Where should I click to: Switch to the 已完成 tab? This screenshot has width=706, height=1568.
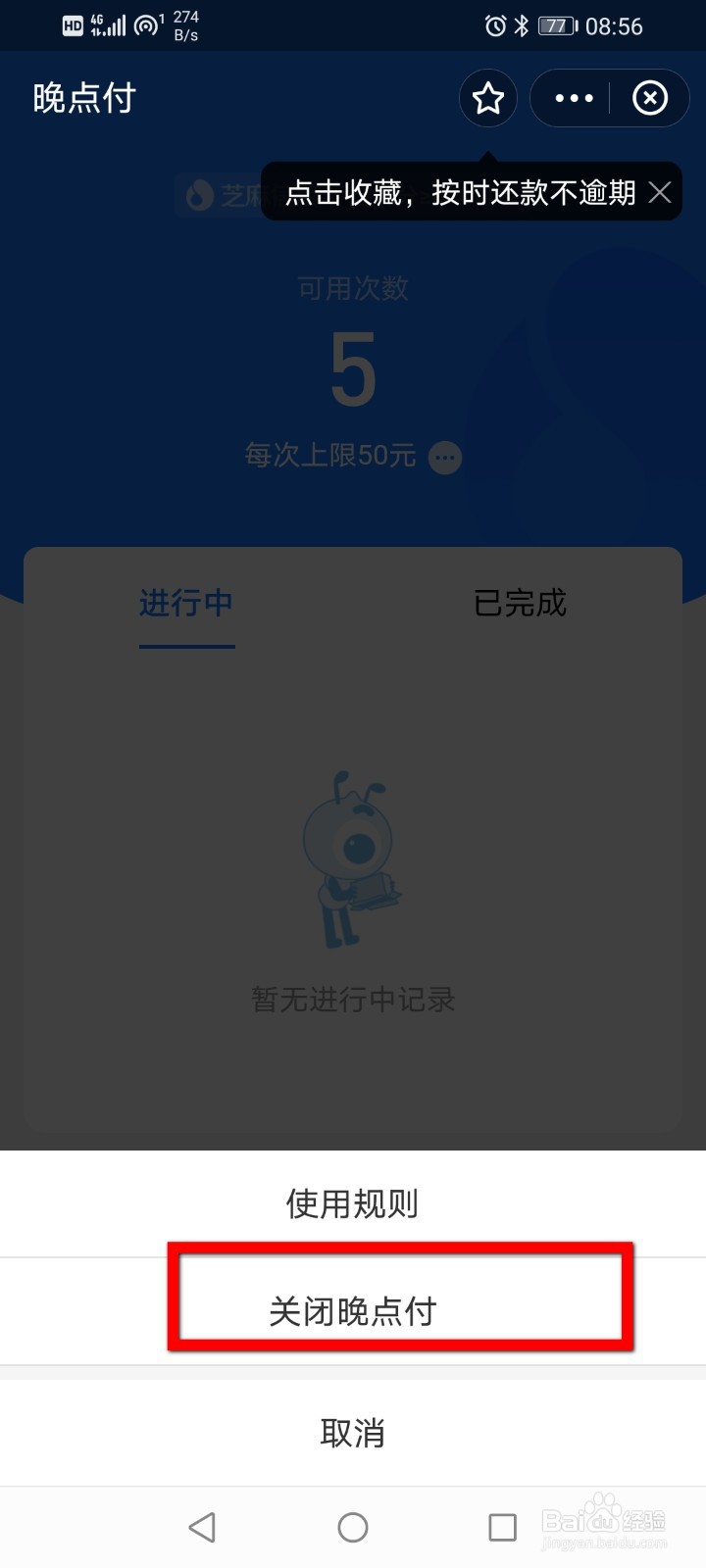[x=521, y=604]
